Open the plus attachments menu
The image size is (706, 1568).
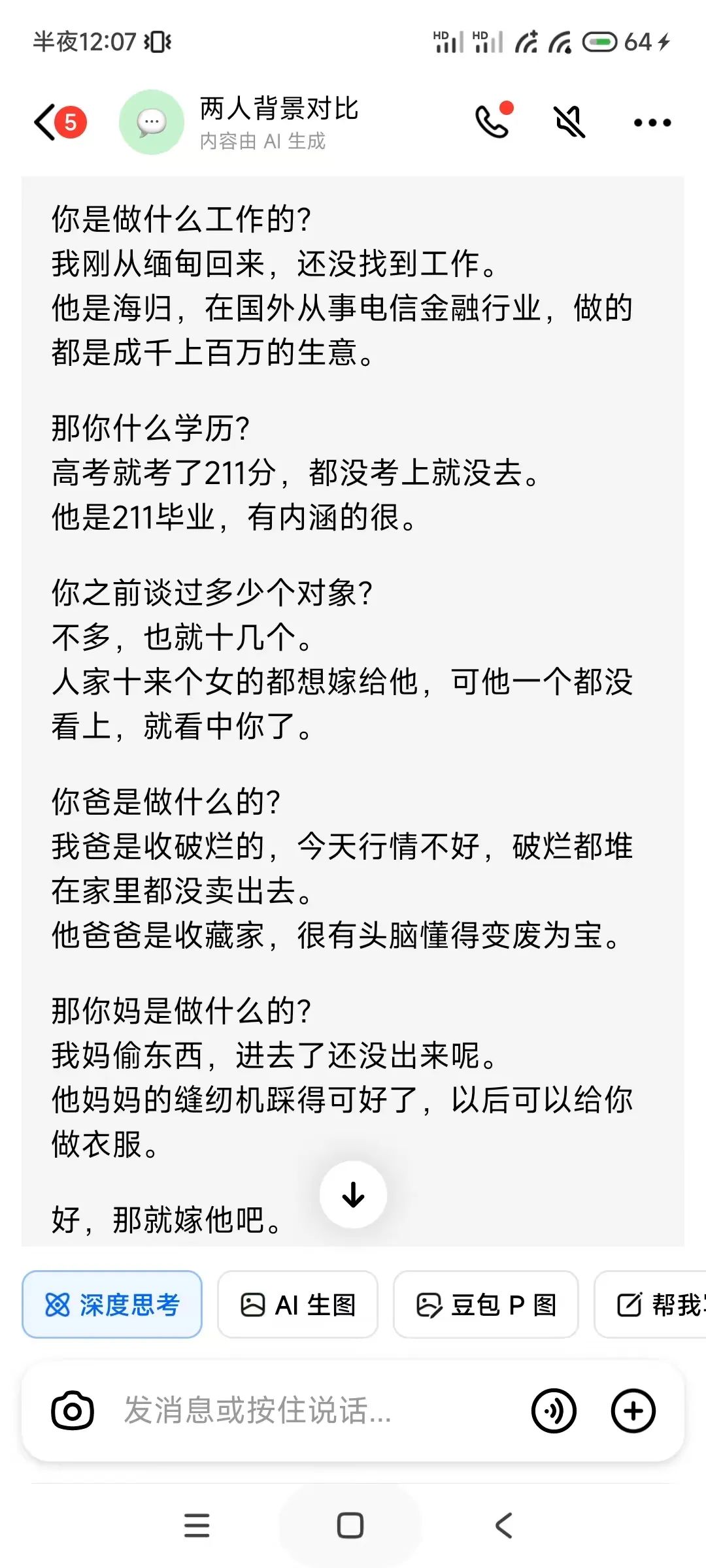(633, 1411)
